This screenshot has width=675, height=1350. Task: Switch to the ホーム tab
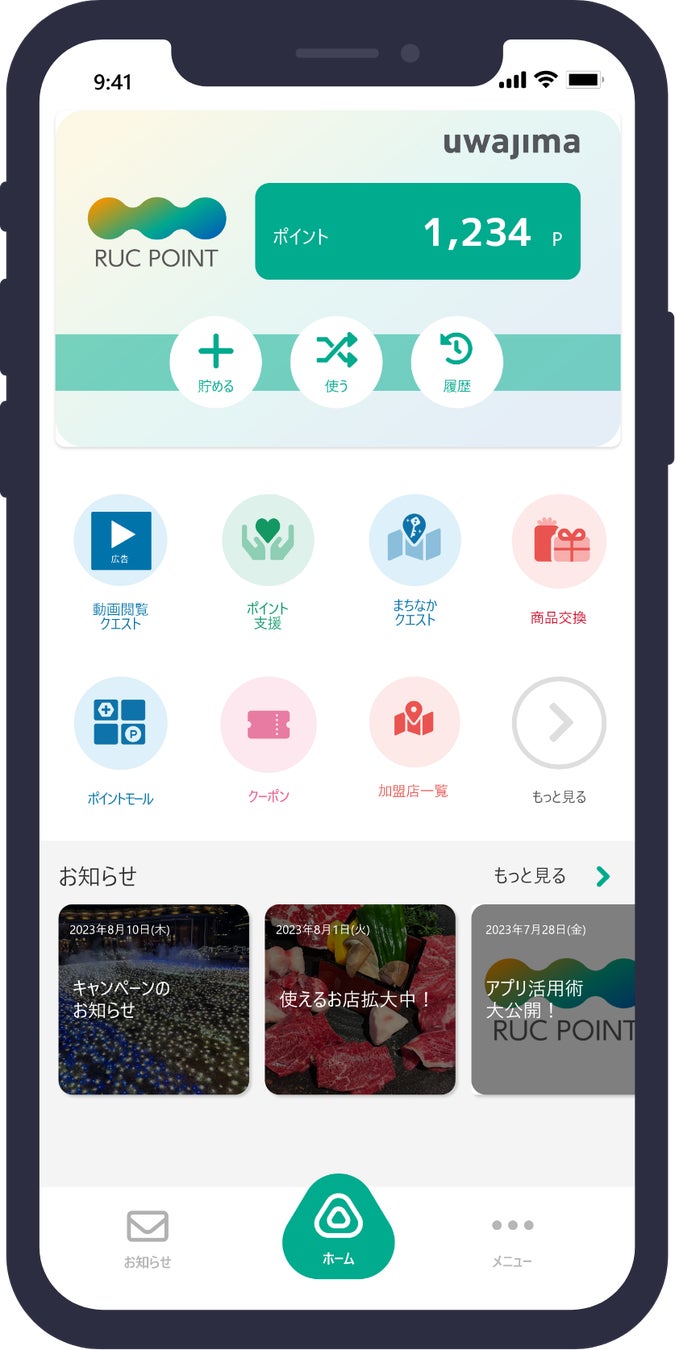pos(338,1228)
